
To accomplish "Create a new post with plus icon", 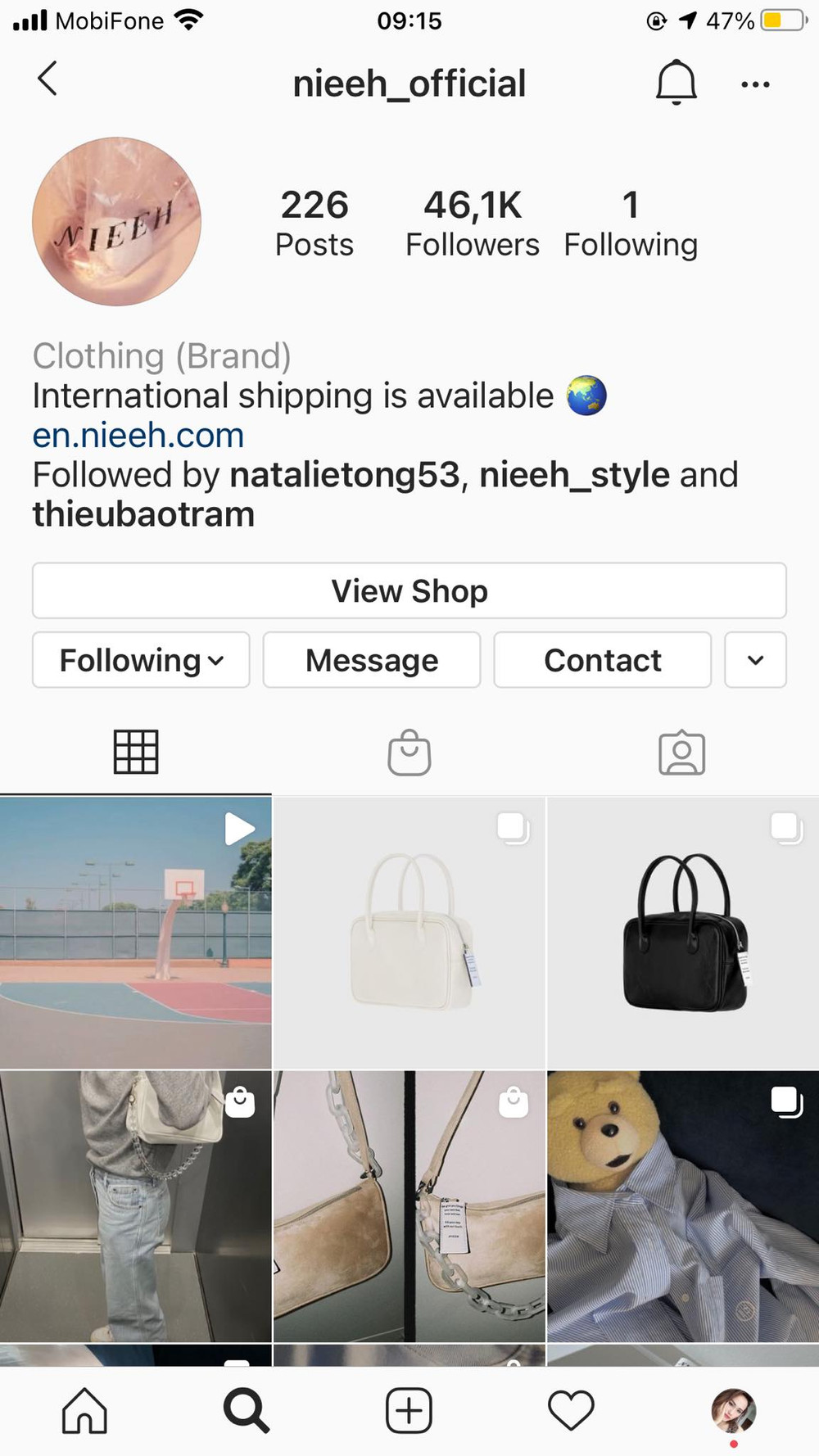I will click(409, 1410).
